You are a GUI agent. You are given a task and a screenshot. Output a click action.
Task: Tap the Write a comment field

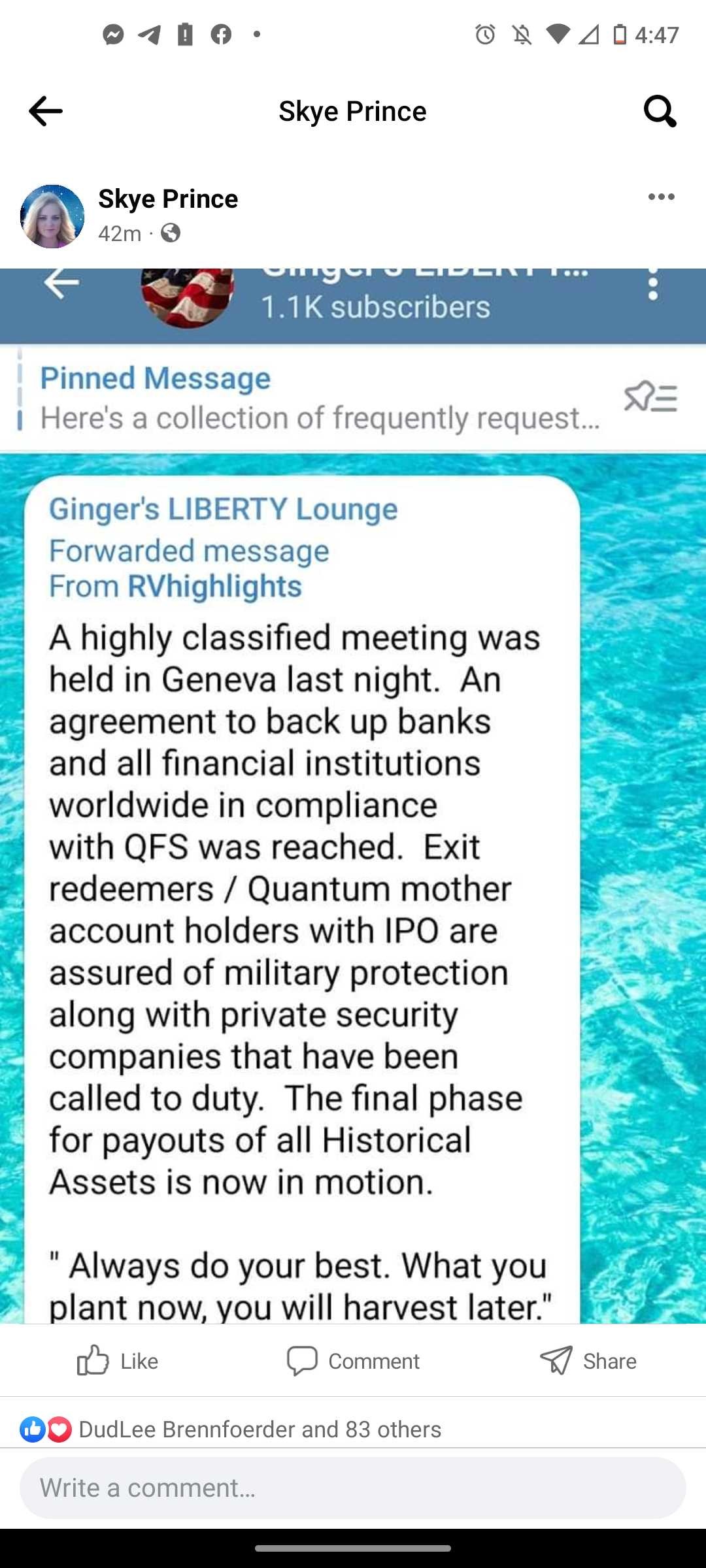click(353, 1488)
